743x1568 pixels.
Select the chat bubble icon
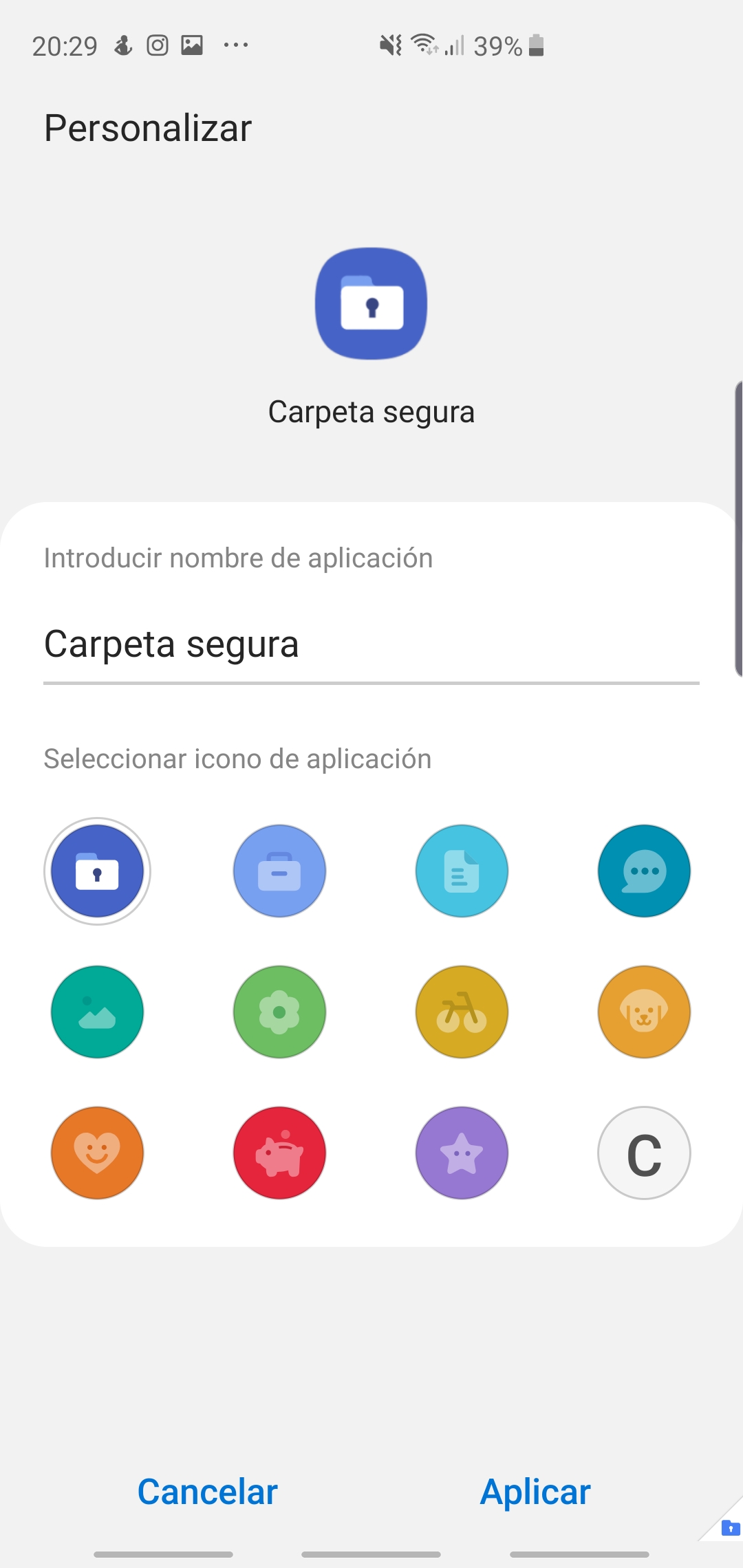644,871
